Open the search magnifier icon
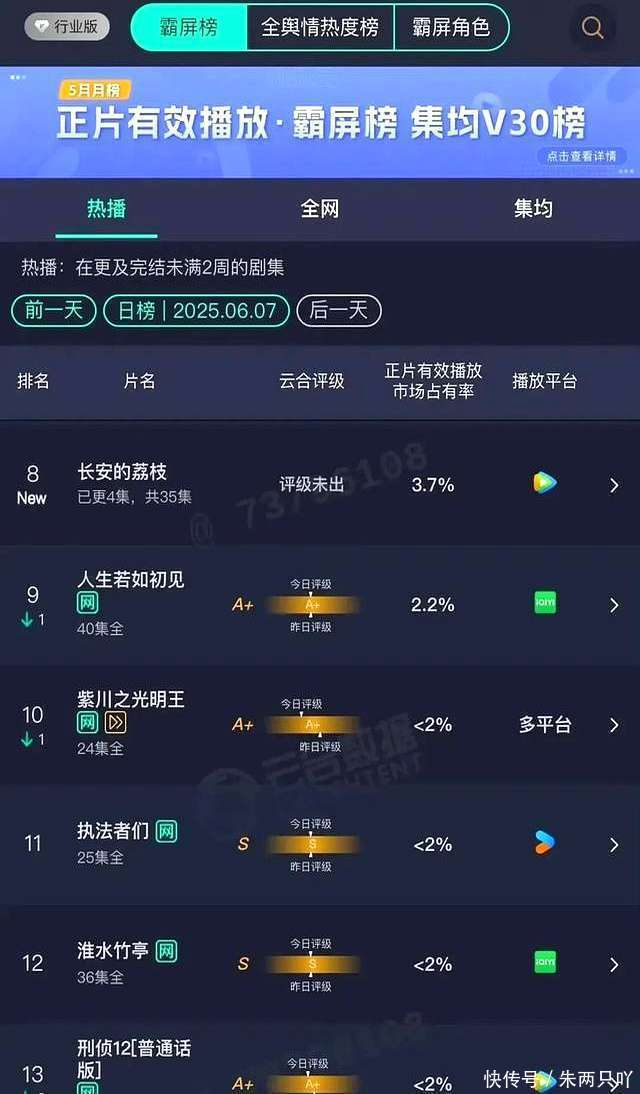Image resolution: width=640 pixels, height=1094 pixels. click(592, 27)
